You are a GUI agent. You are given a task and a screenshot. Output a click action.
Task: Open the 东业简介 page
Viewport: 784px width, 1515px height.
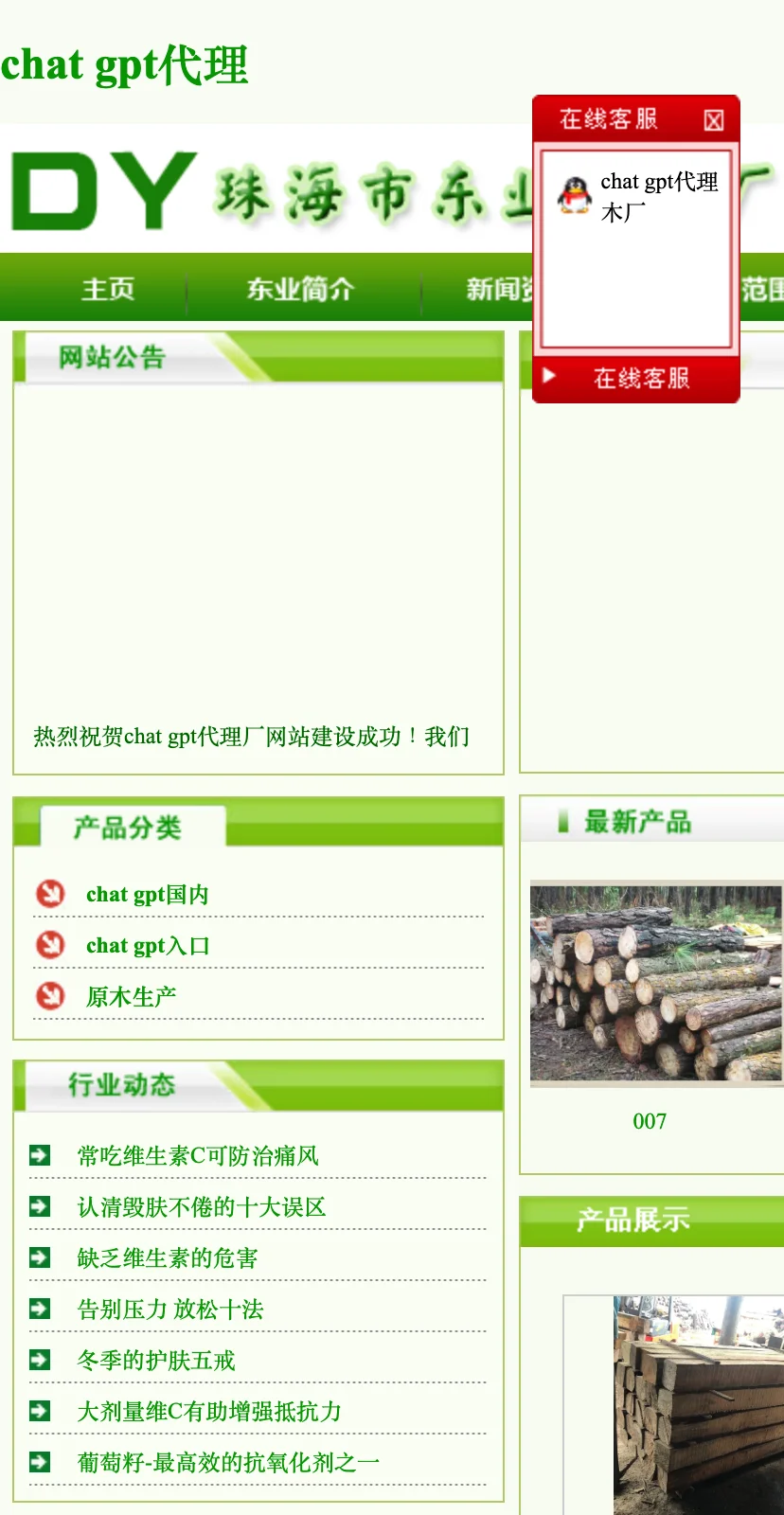(300, 289)
